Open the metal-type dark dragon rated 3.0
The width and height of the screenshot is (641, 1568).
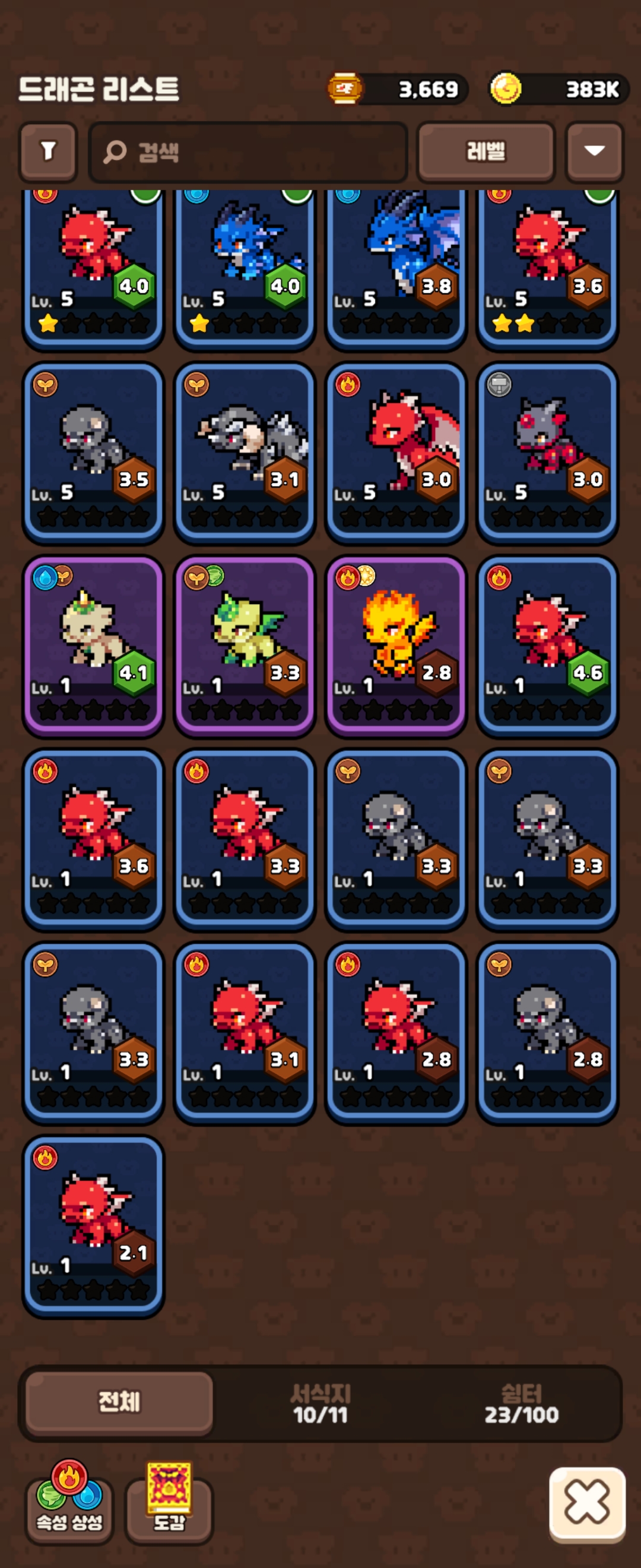point(547,453)
